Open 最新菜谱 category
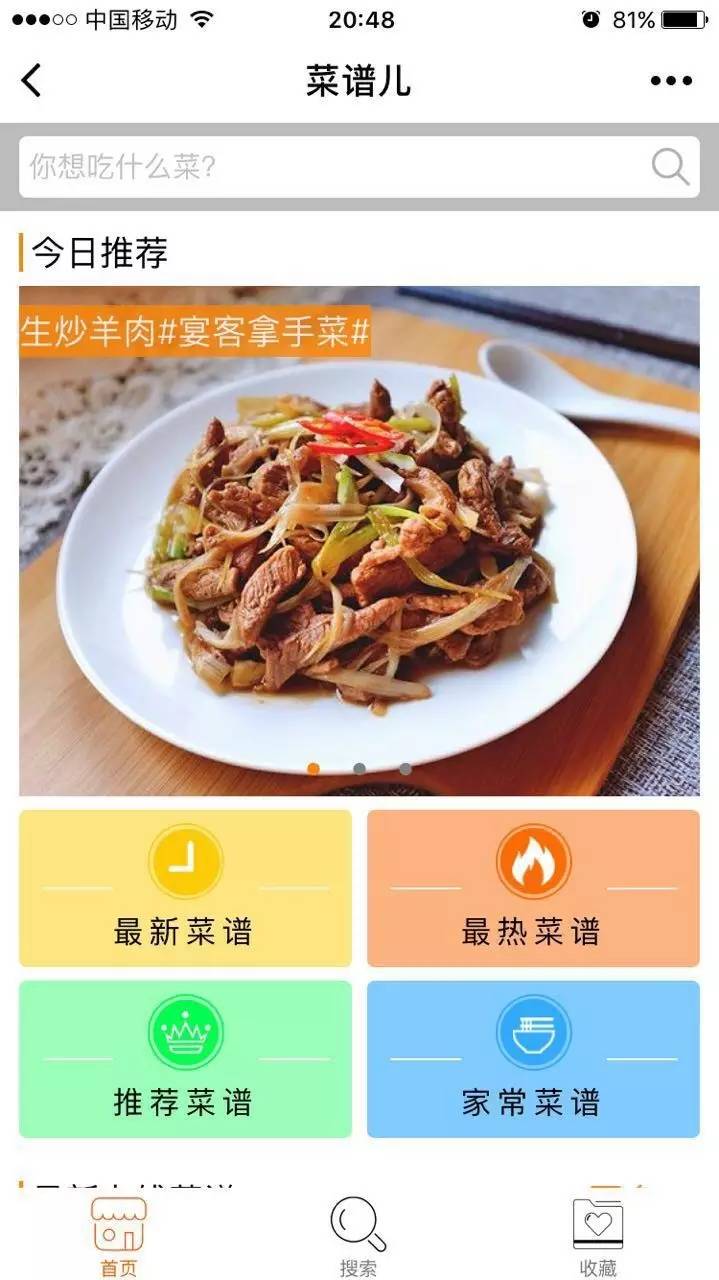This screenshot has height=1280, width=719. point(185,888)
